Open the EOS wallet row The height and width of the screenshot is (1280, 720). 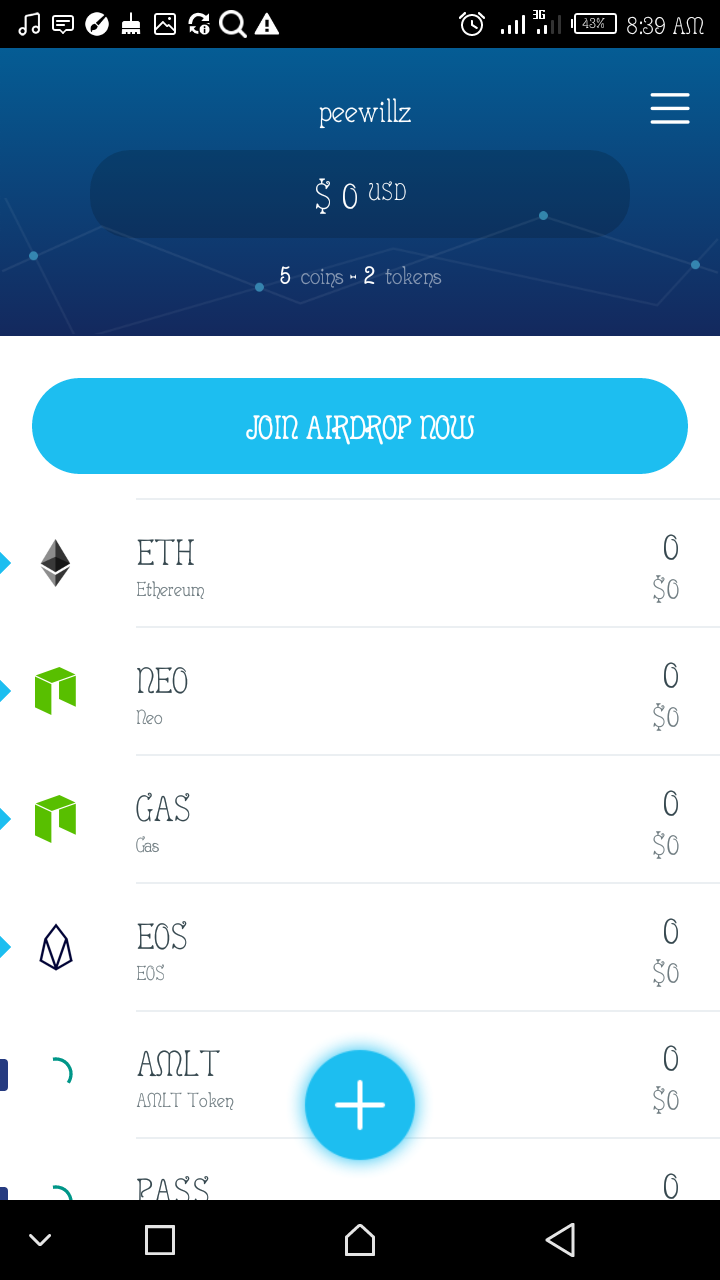(360, 948)
